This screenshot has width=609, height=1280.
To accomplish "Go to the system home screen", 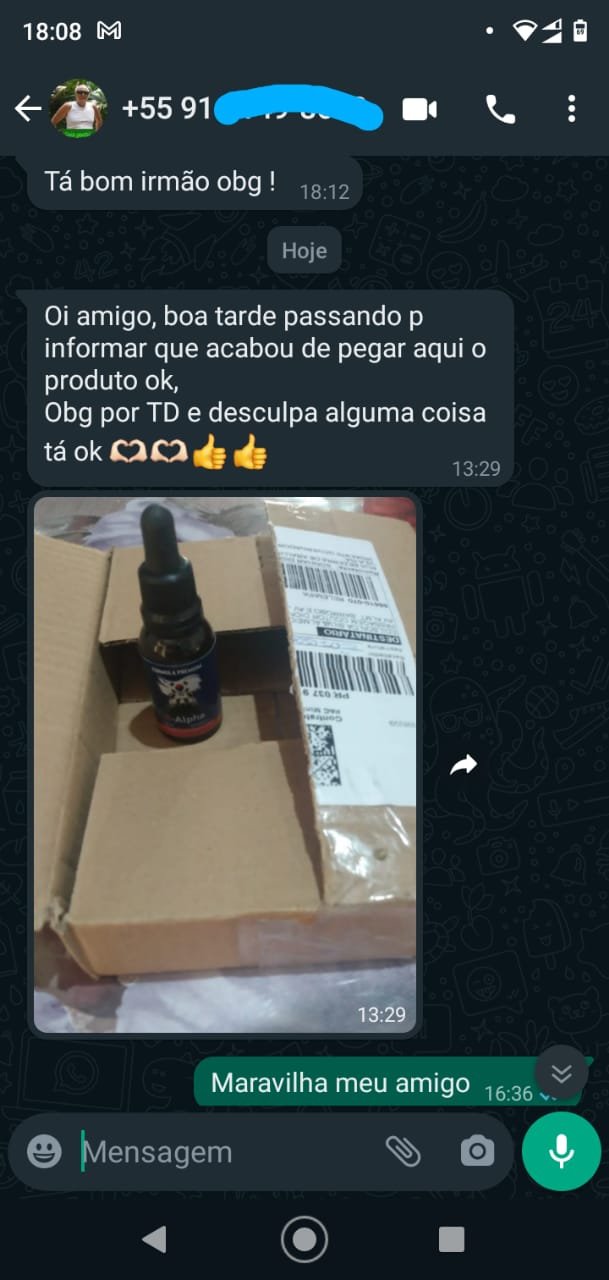I will 304,1240.
